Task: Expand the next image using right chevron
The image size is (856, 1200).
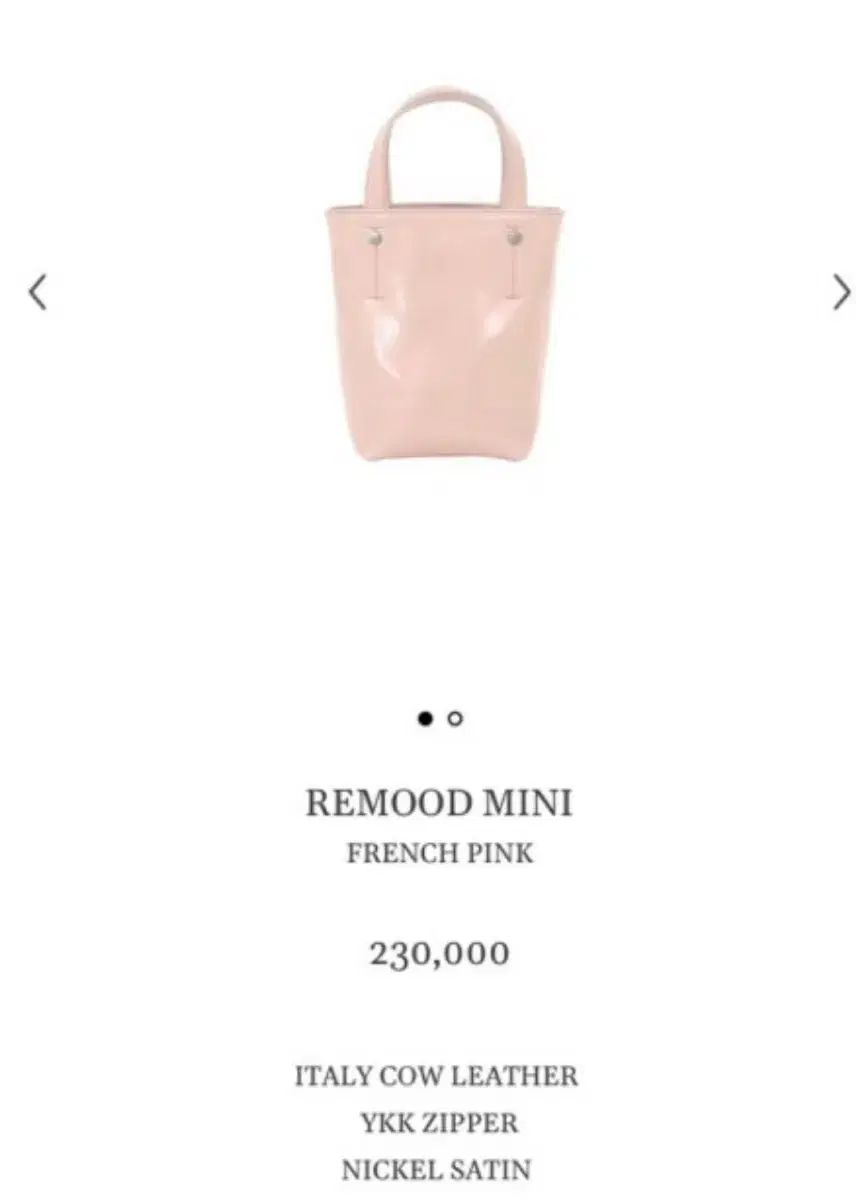Action: (839, 291)
